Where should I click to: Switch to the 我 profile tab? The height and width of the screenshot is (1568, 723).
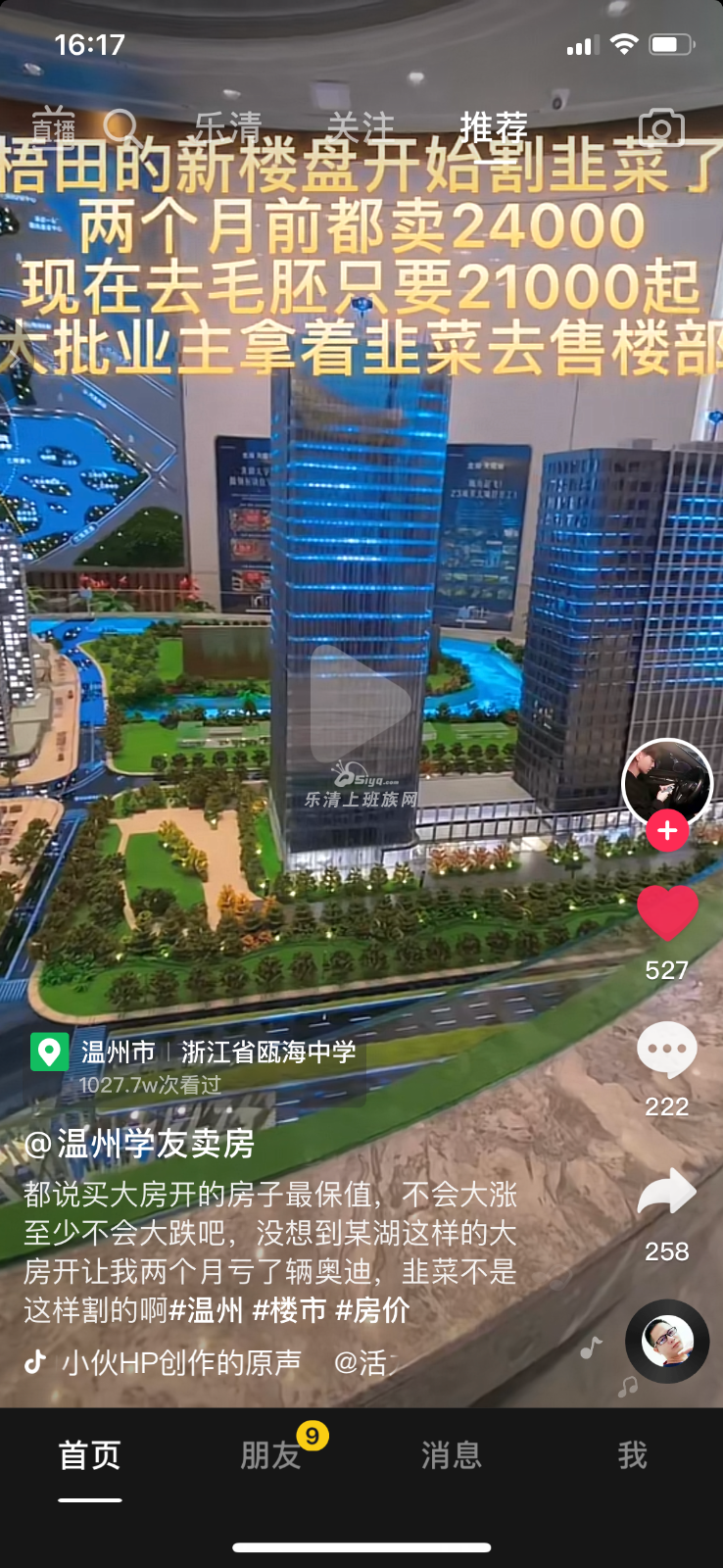tap(632, 1455)
